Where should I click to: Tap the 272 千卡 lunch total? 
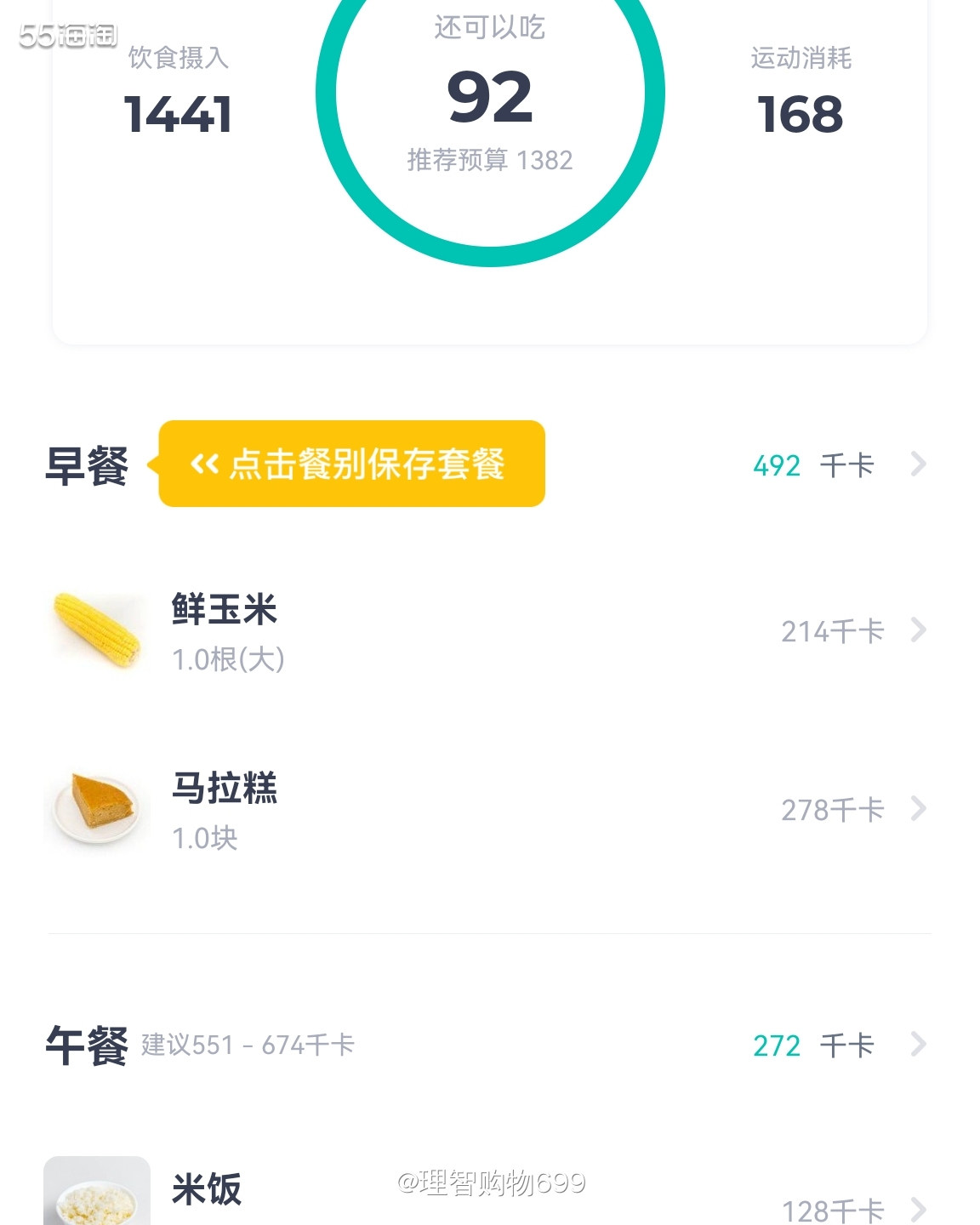[x=806, y=1045]
